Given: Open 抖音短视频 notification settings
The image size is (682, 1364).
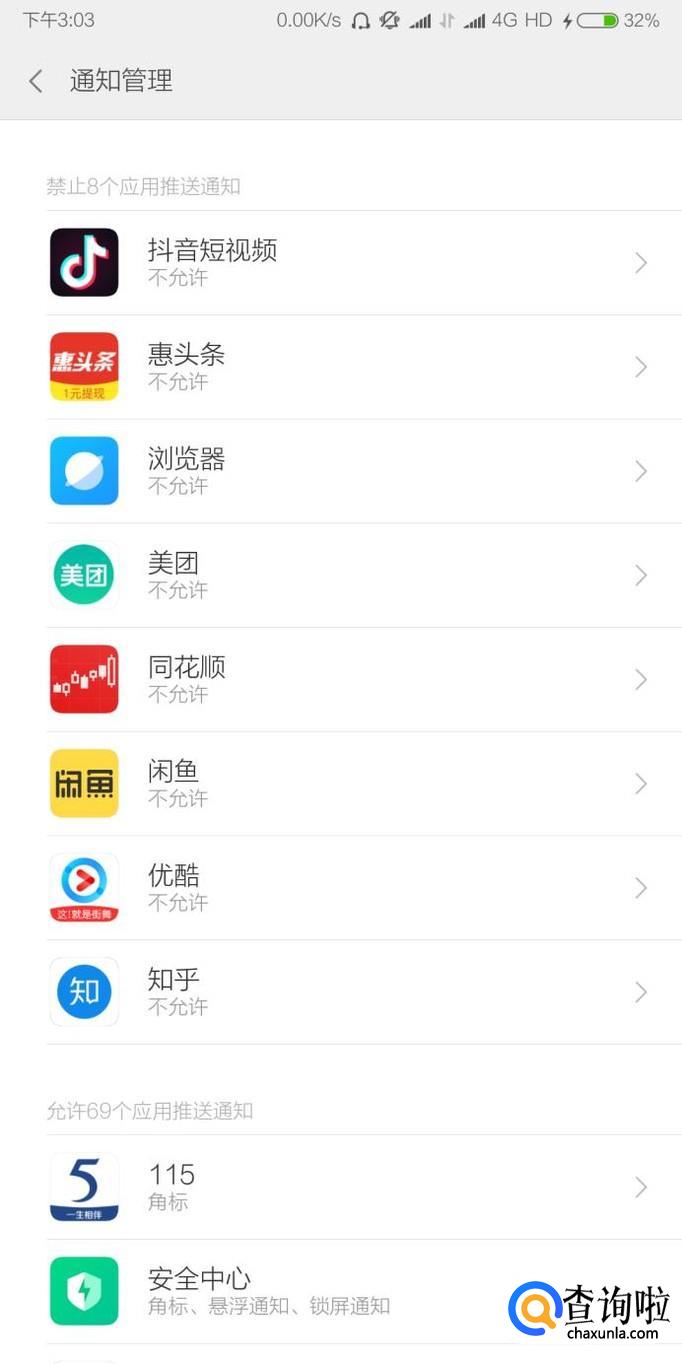Looking at the screenshot, I should point(340,263).
